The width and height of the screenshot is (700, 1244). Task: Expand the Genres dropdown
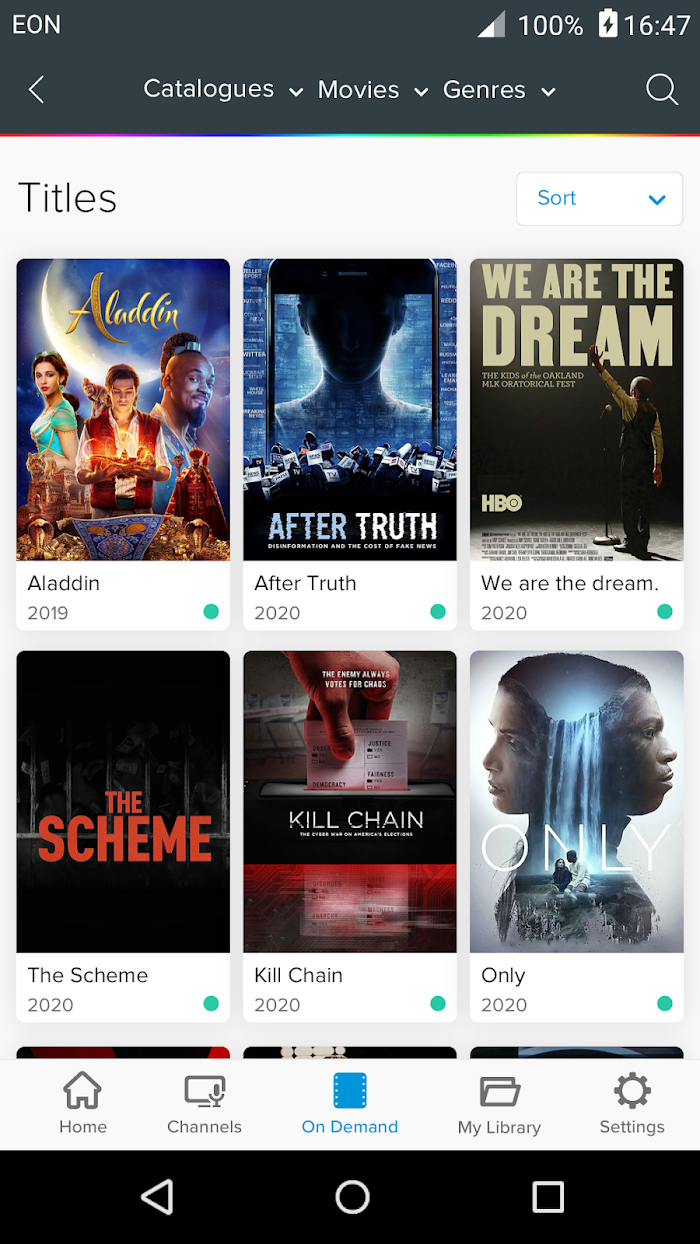499,90
